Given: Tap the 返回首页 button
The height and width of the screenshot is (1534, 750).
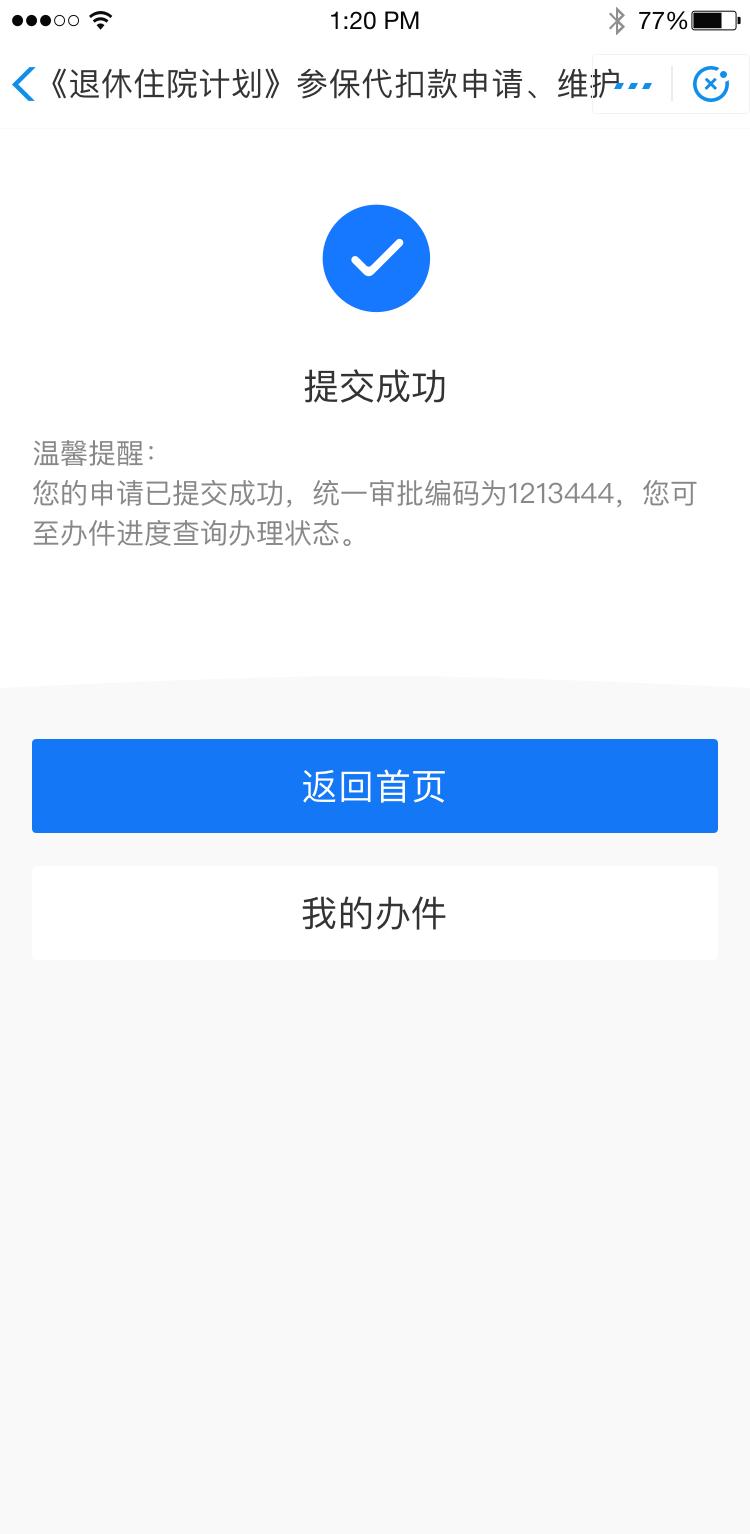Looking at the screenshot, I should [375, 786].
